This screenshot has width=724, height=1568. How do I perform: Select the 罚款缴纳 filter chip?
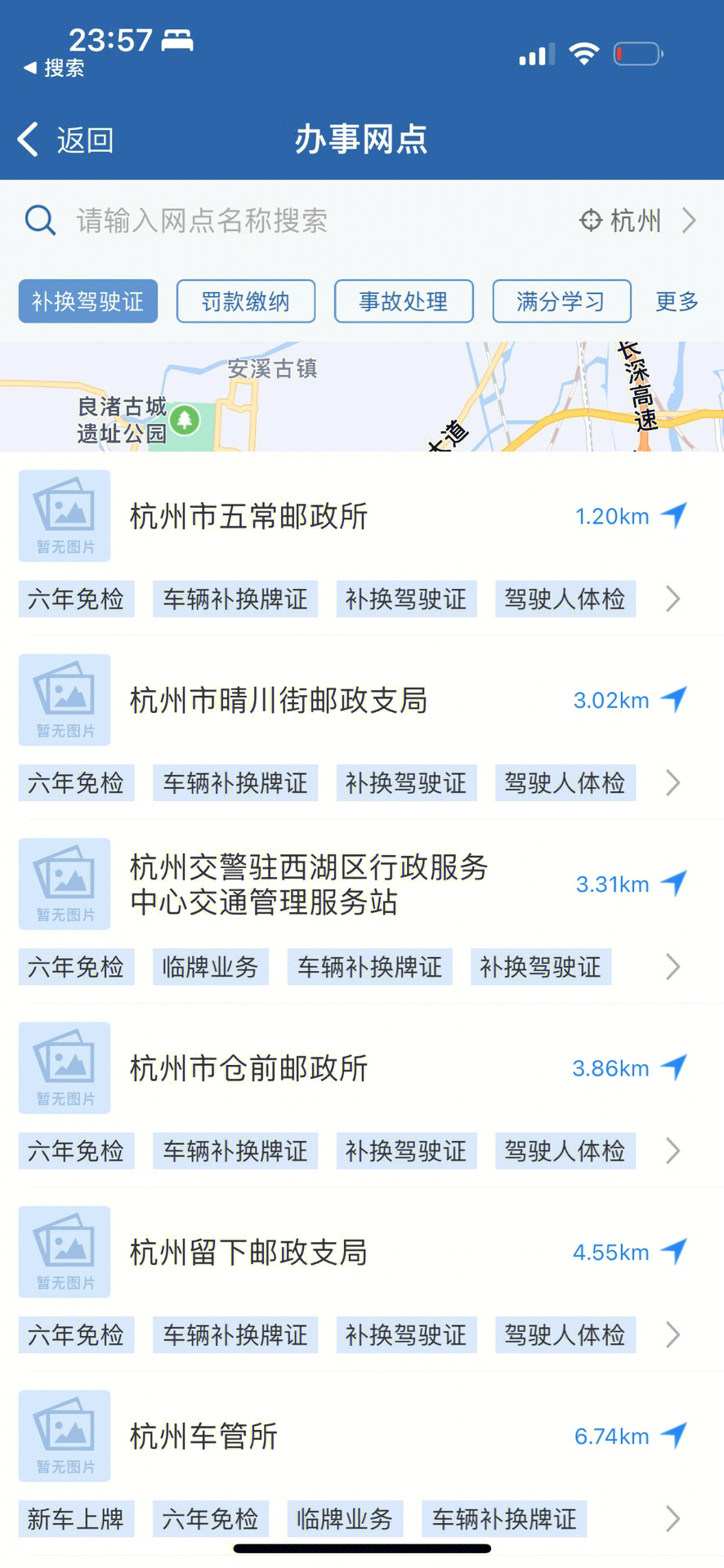pyautogui.click(x=246, y=301)
